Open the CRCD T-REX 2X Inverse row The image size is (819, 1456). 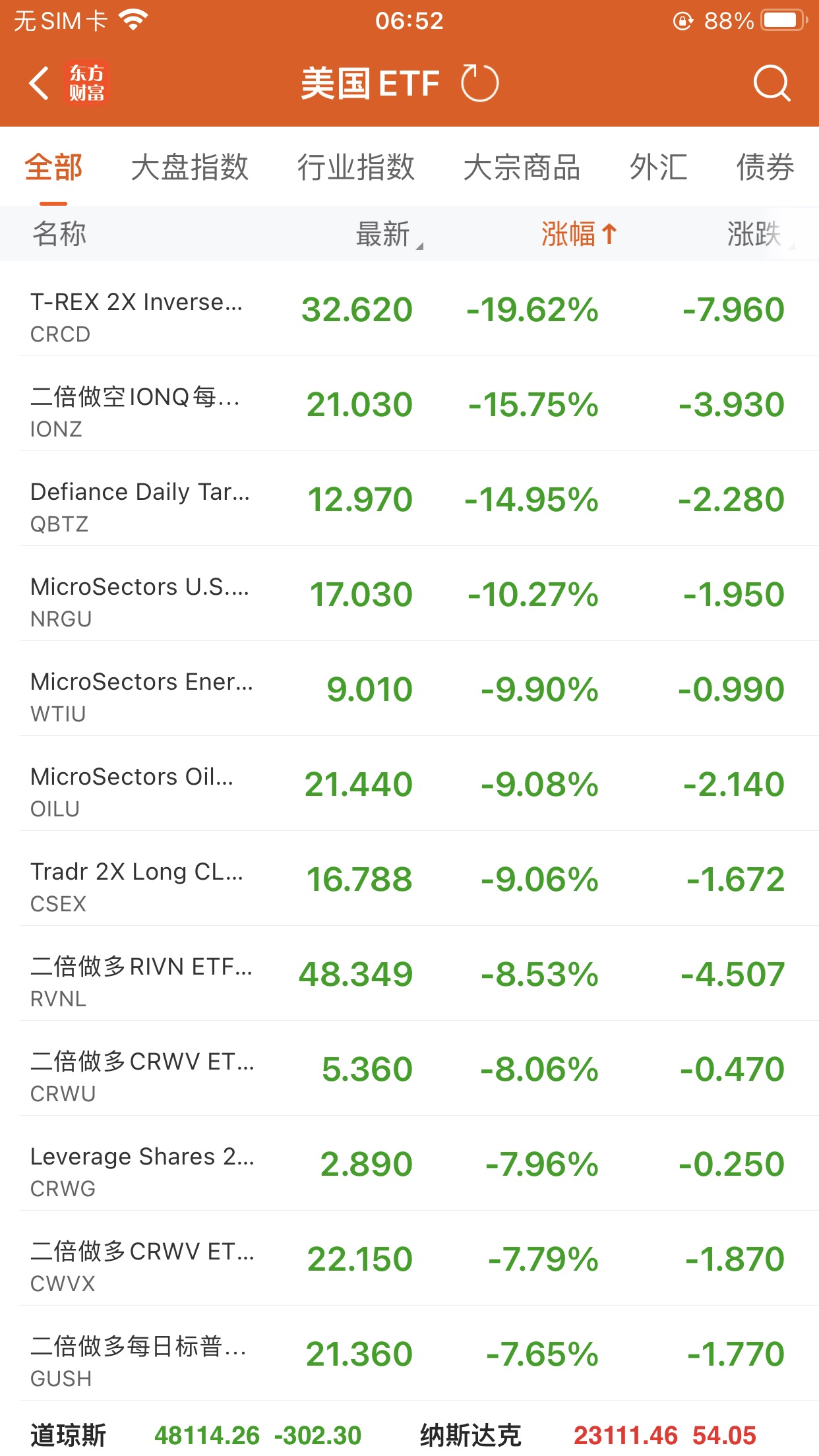pos(409,310)
